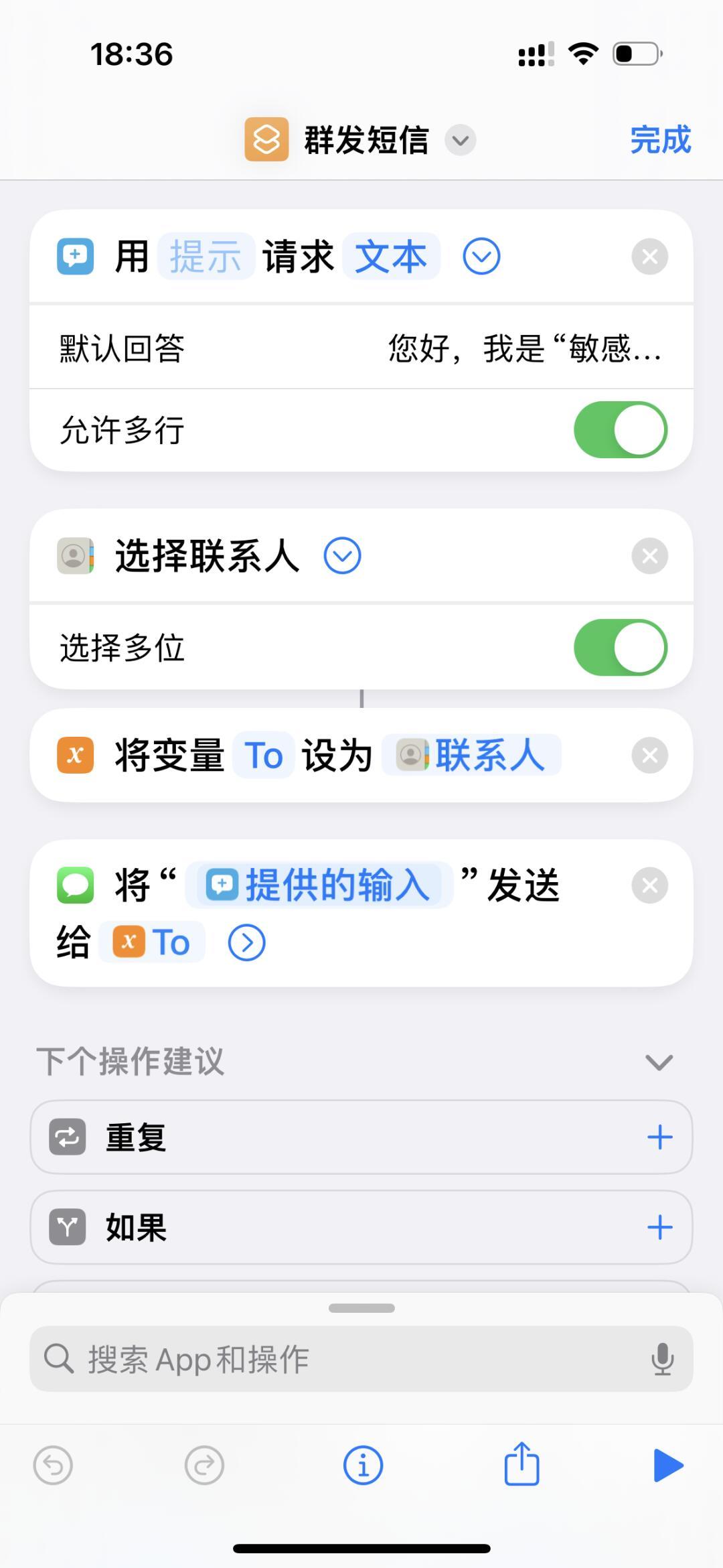Disable the 允许多行 toggle
The width and height of the screenshot is (723, 1568).
point(621,429)
